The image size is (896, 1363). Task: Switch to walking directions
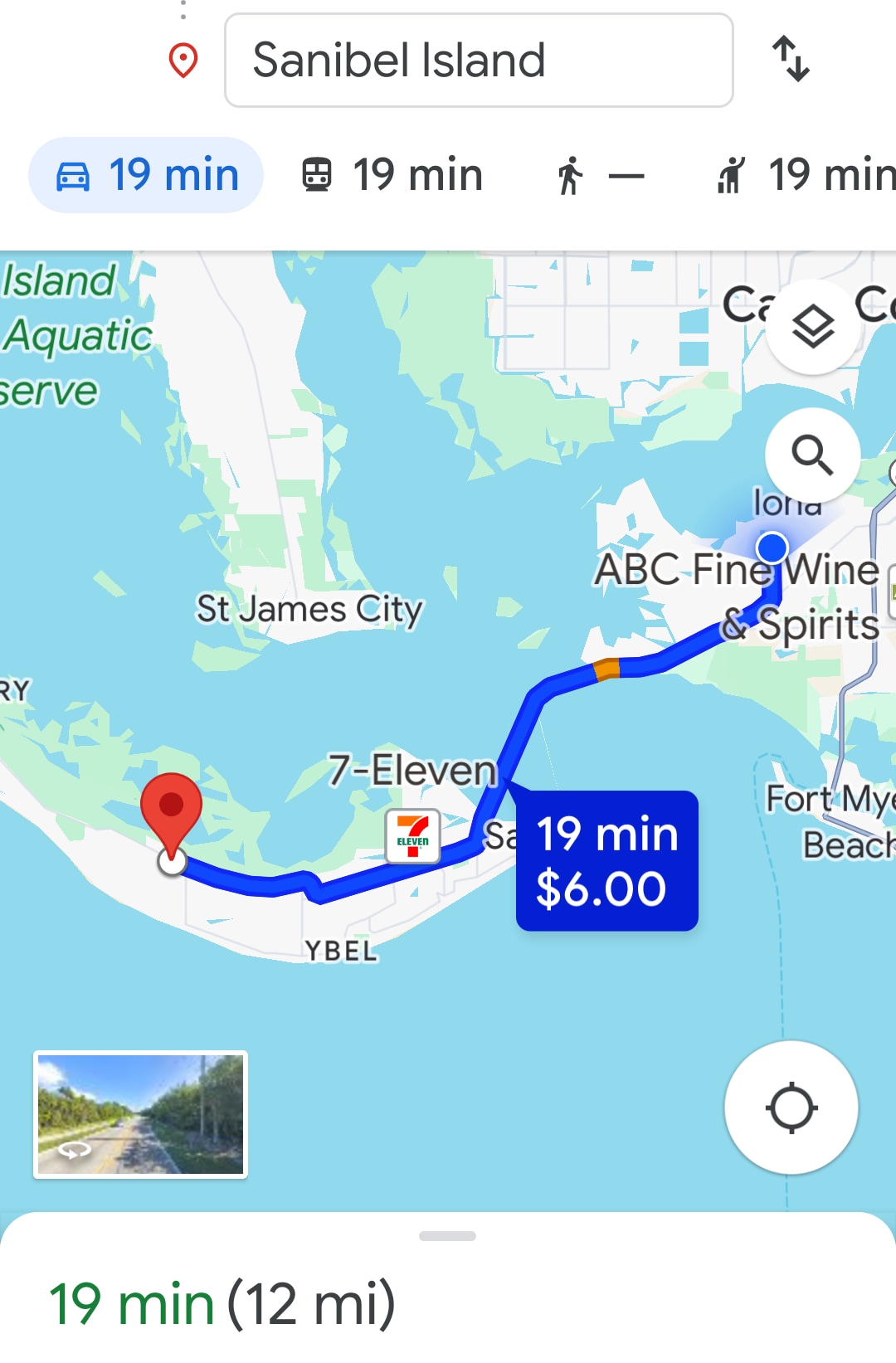point(599,175)
